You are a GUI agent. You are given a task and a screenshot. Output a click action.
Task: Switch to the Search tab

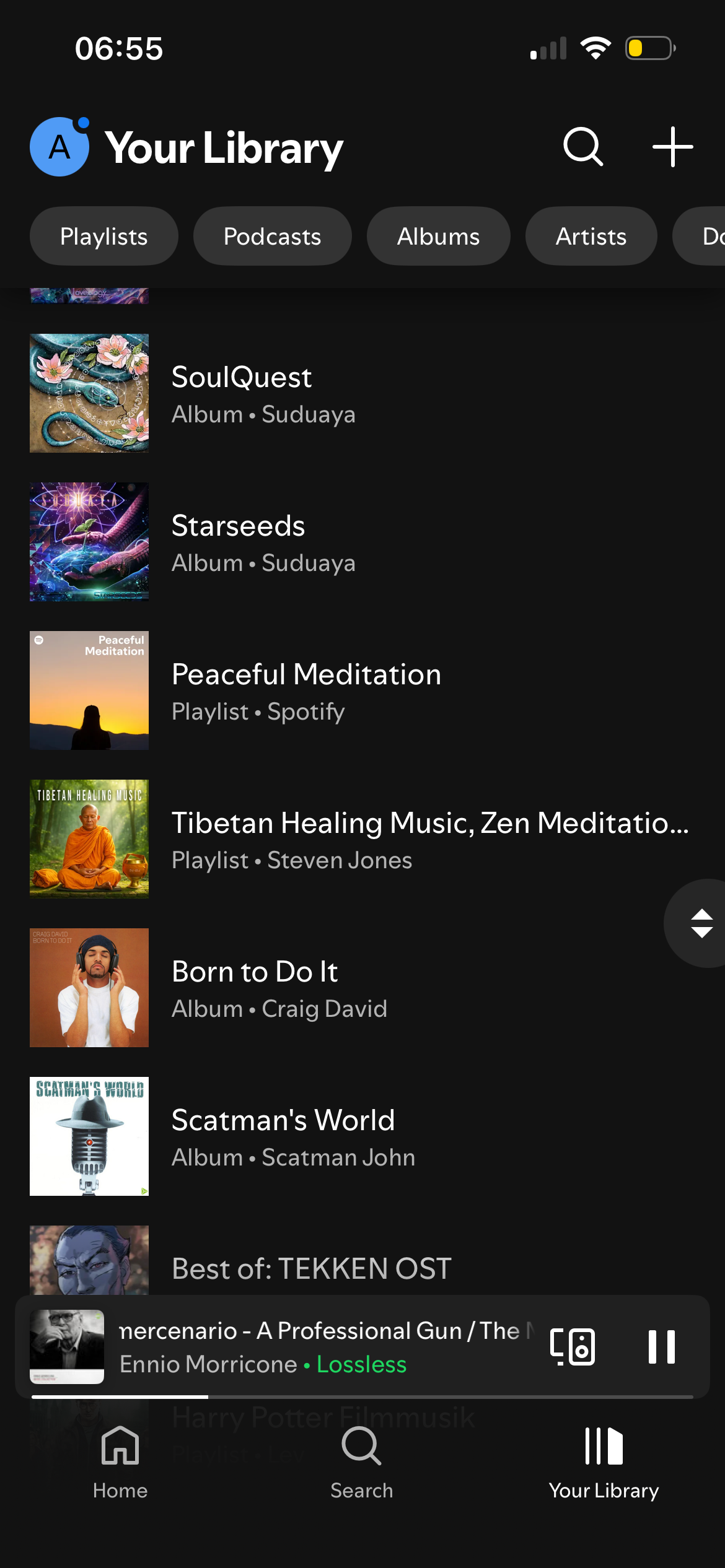coord(361,1463)
